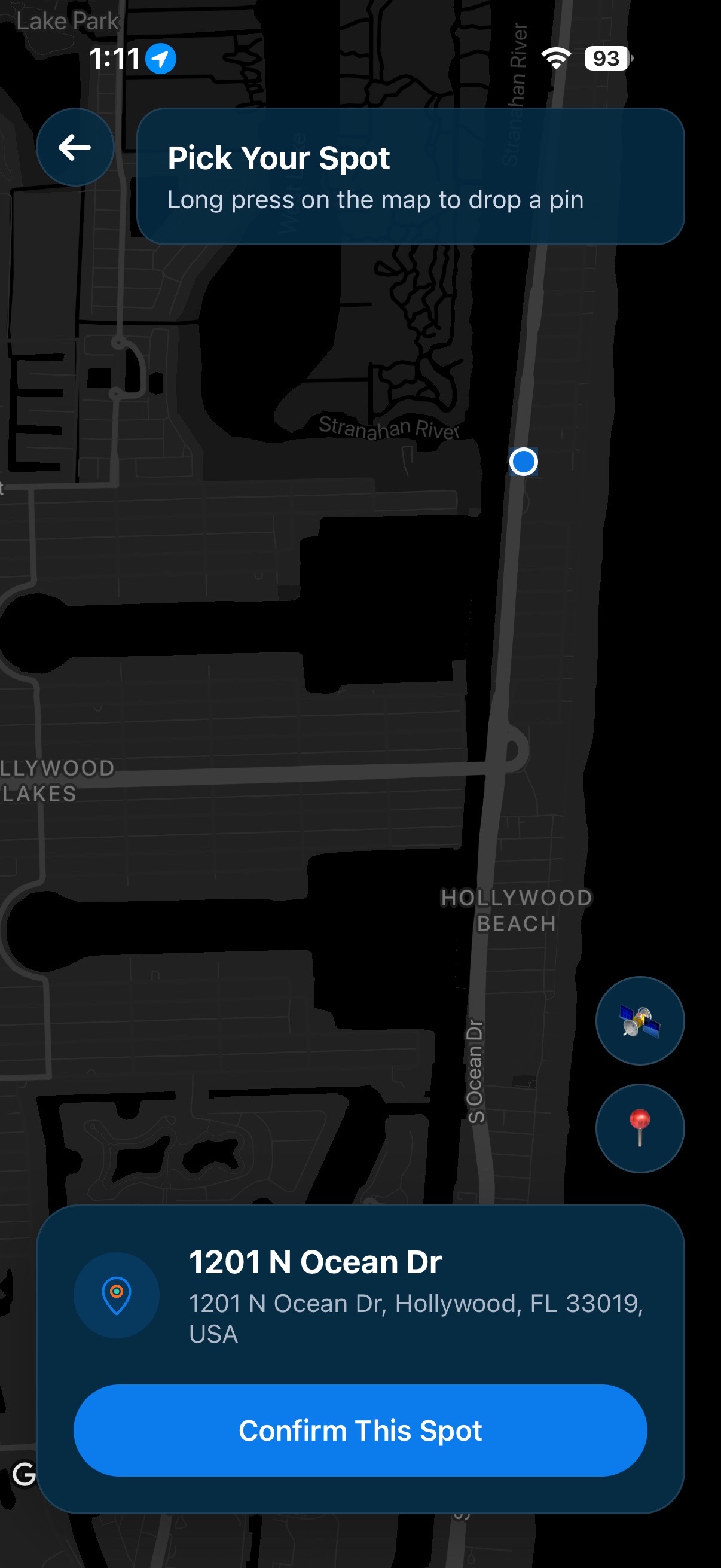Image resolution: width=721 pixels, height=1568 pixels.
Task: Tap the 1201 N Ocean Dr title
Action: pos(316,1260)
